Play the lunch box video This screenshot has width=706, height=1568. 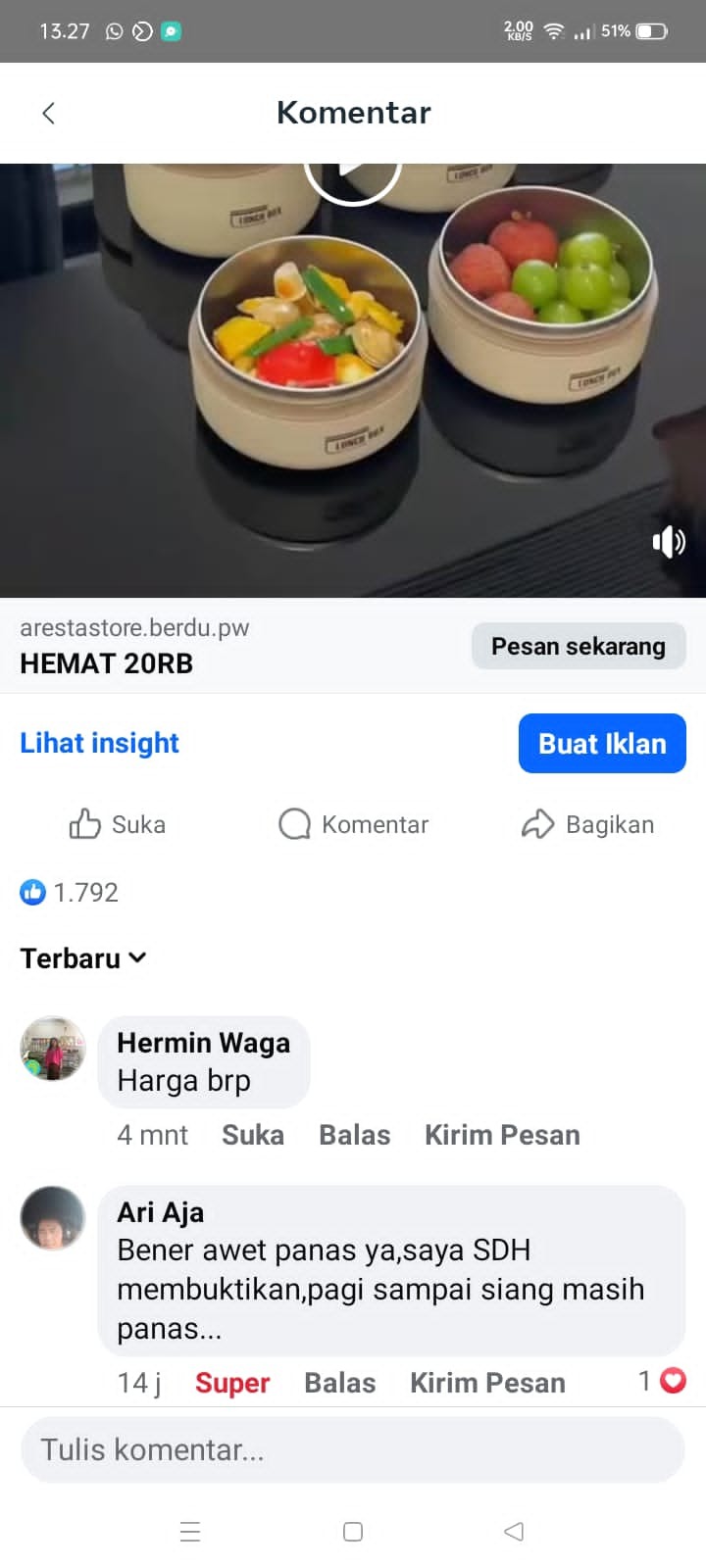click(353, 174)
